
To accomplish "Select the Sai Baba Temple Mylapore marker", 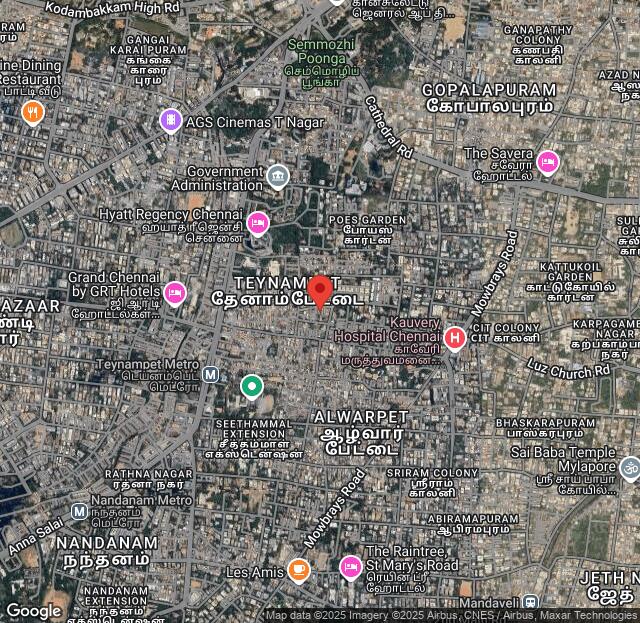I will pos(630,466).
